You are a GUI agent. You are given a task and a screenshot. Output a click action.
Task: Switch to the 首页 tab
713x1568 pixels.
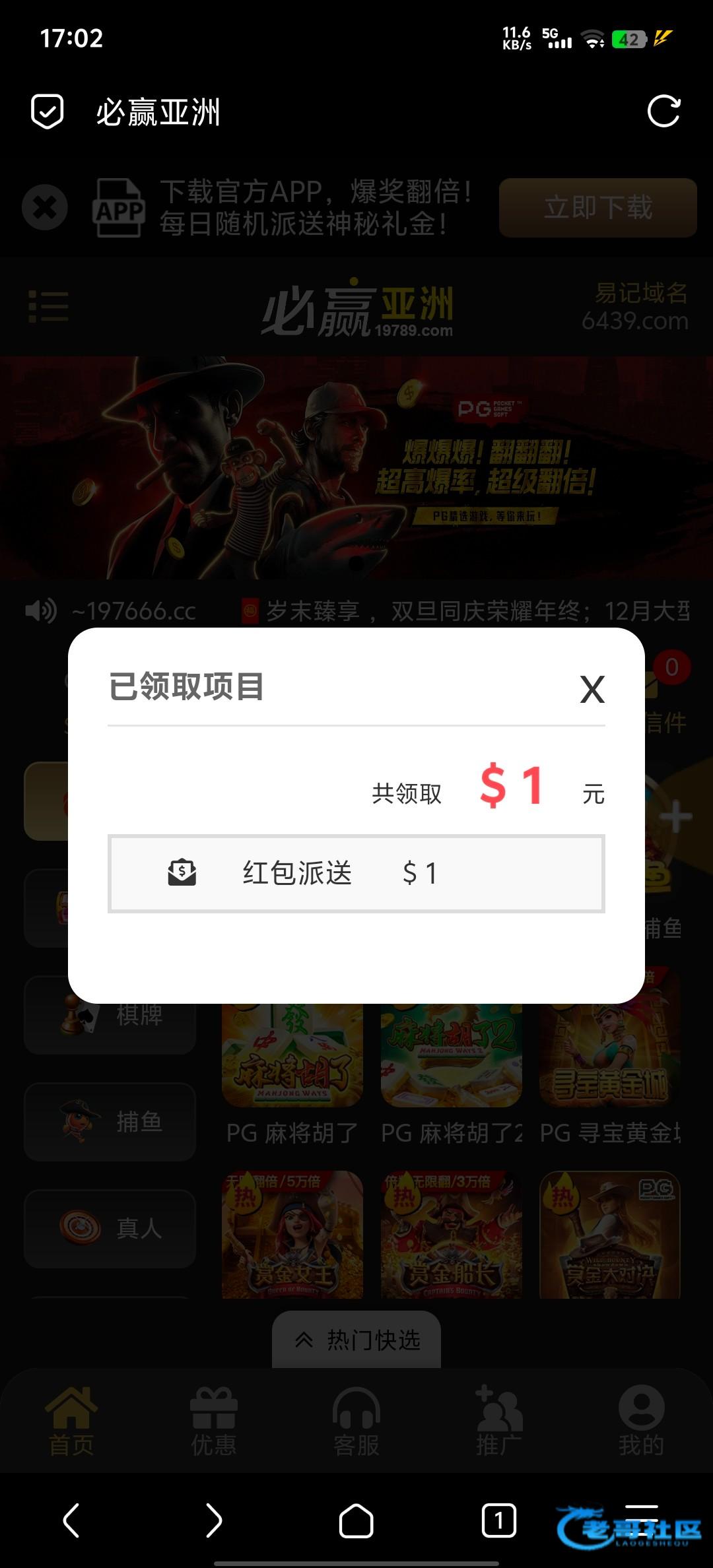pos(71,1421)
